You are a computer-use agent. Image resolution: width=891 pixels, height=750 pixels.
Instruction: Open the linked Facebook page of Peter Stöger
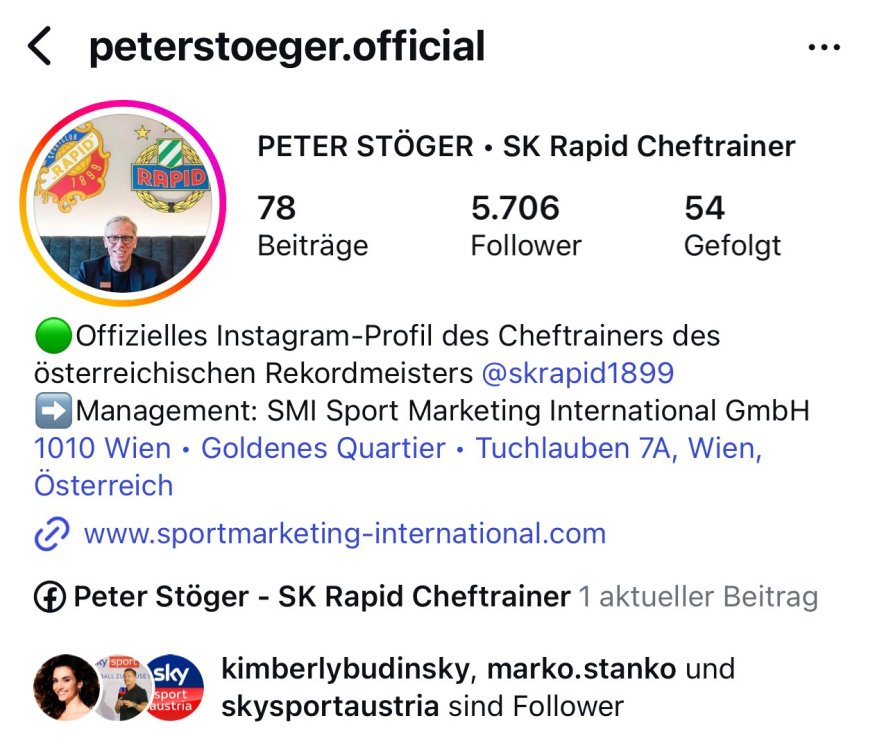pyautogui.click(x=320, y=597)
